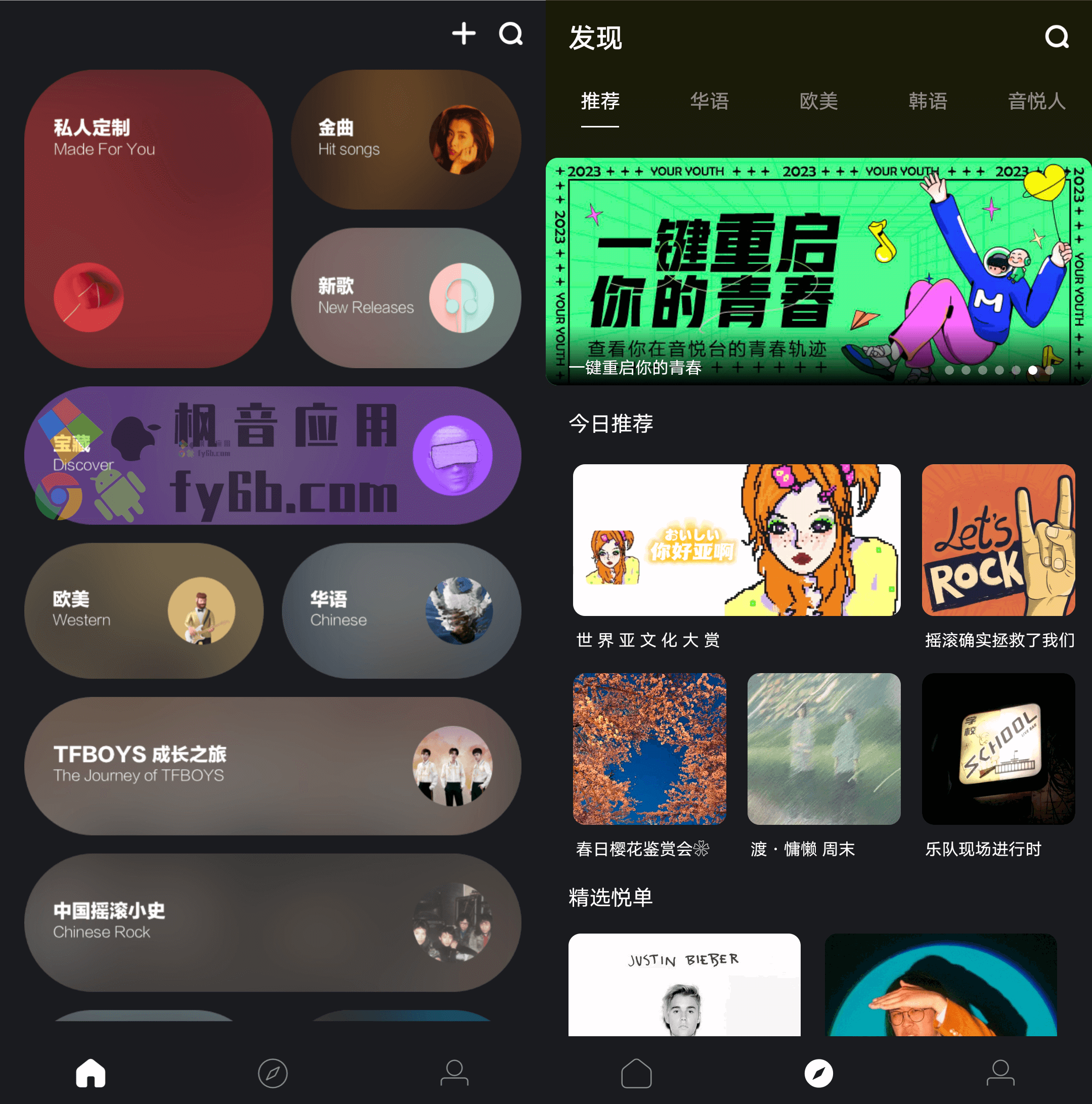Open the 华语 Chinese card
This screenshot has height=1104, width=1092.
401,610
